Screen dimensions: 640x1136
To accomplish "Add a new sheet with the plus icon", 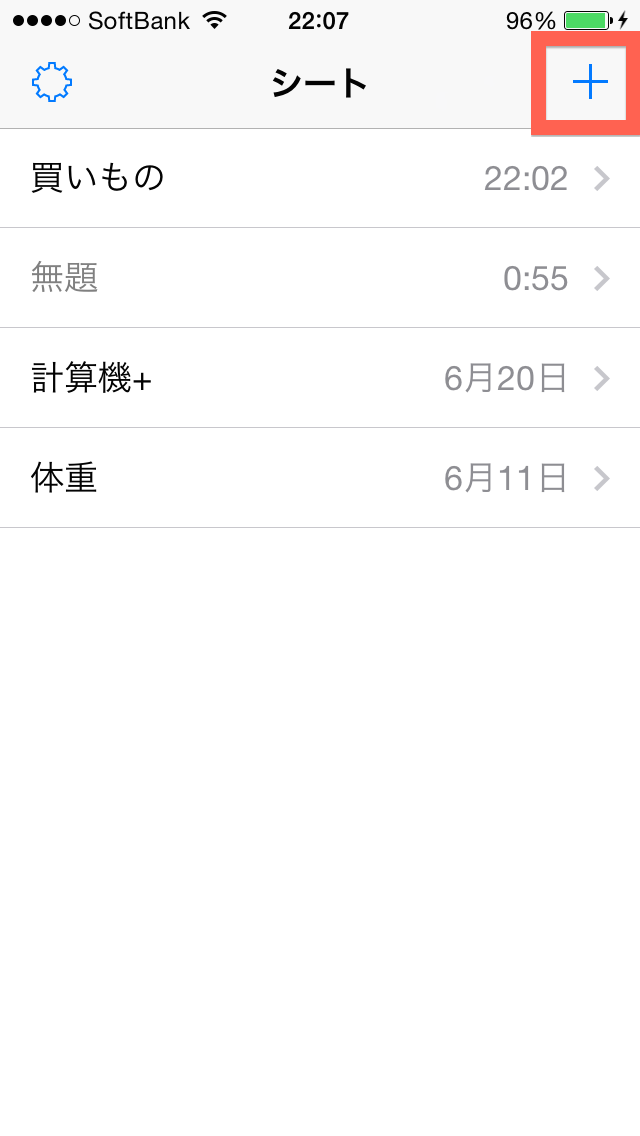I will click(x=590, y=83).
